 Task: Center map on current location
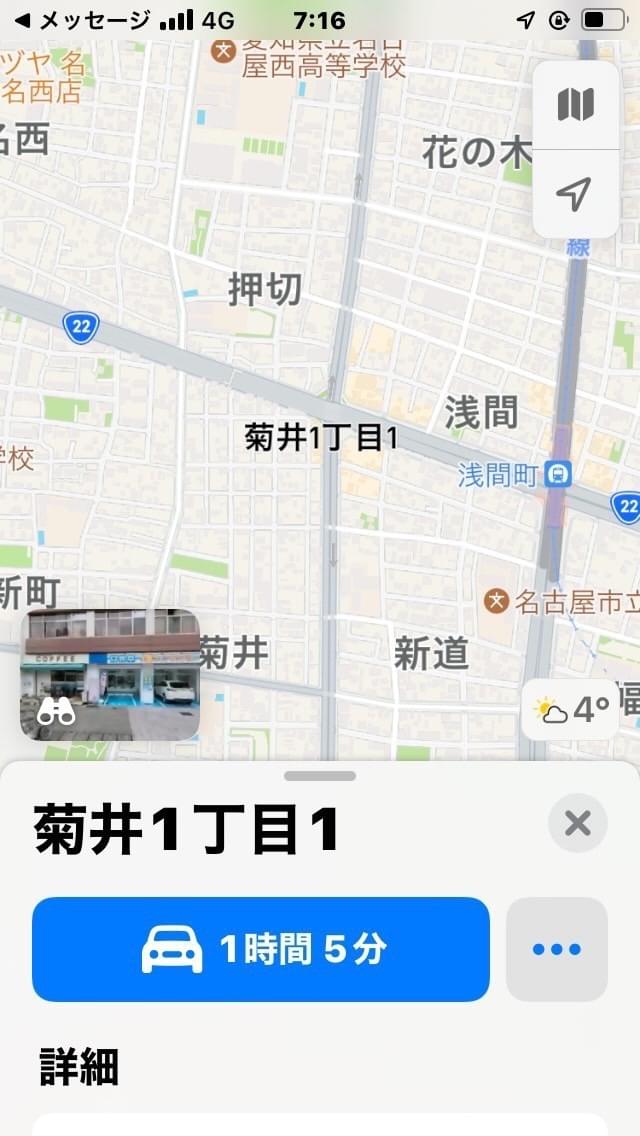(576, 194)
